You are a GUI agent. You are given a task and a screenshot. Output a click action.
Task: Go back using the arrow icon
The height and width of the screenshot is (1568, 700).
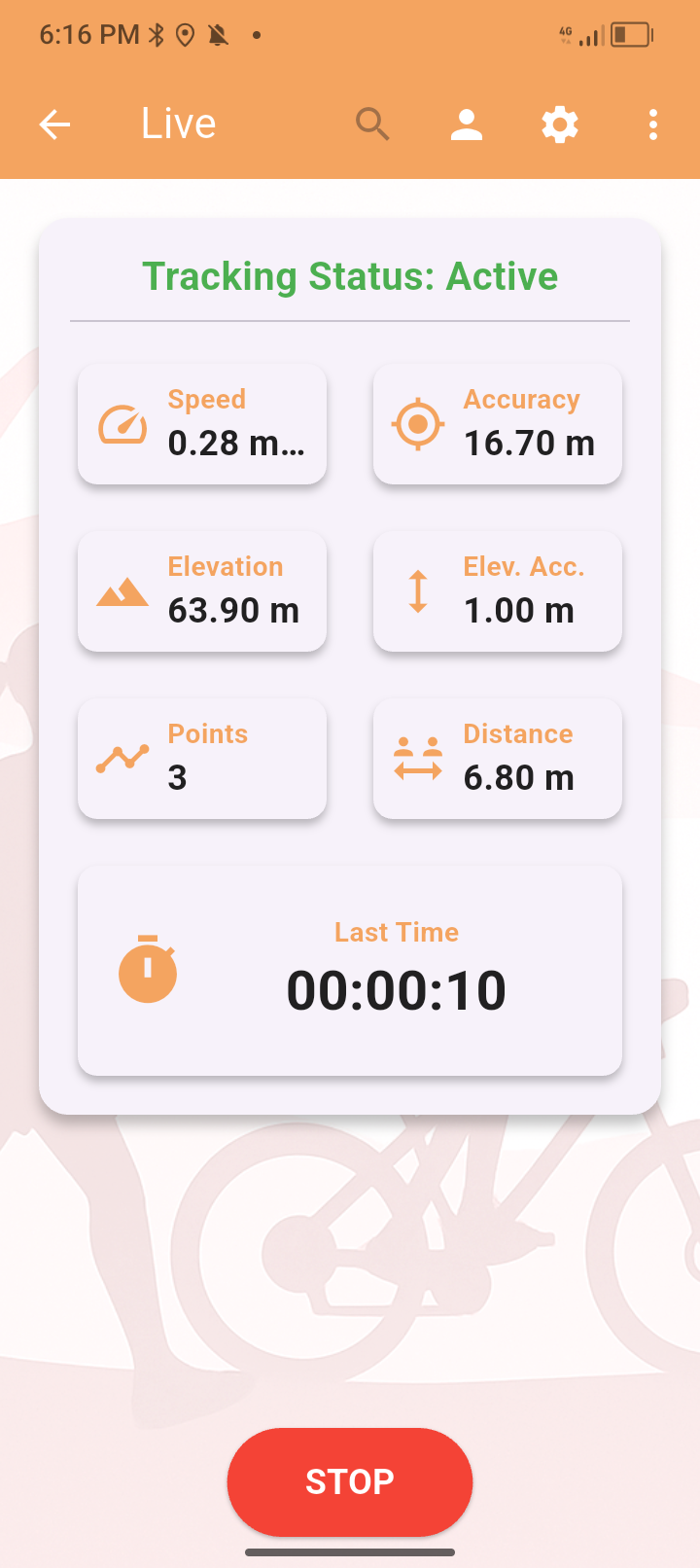click(x=54, y=125)
